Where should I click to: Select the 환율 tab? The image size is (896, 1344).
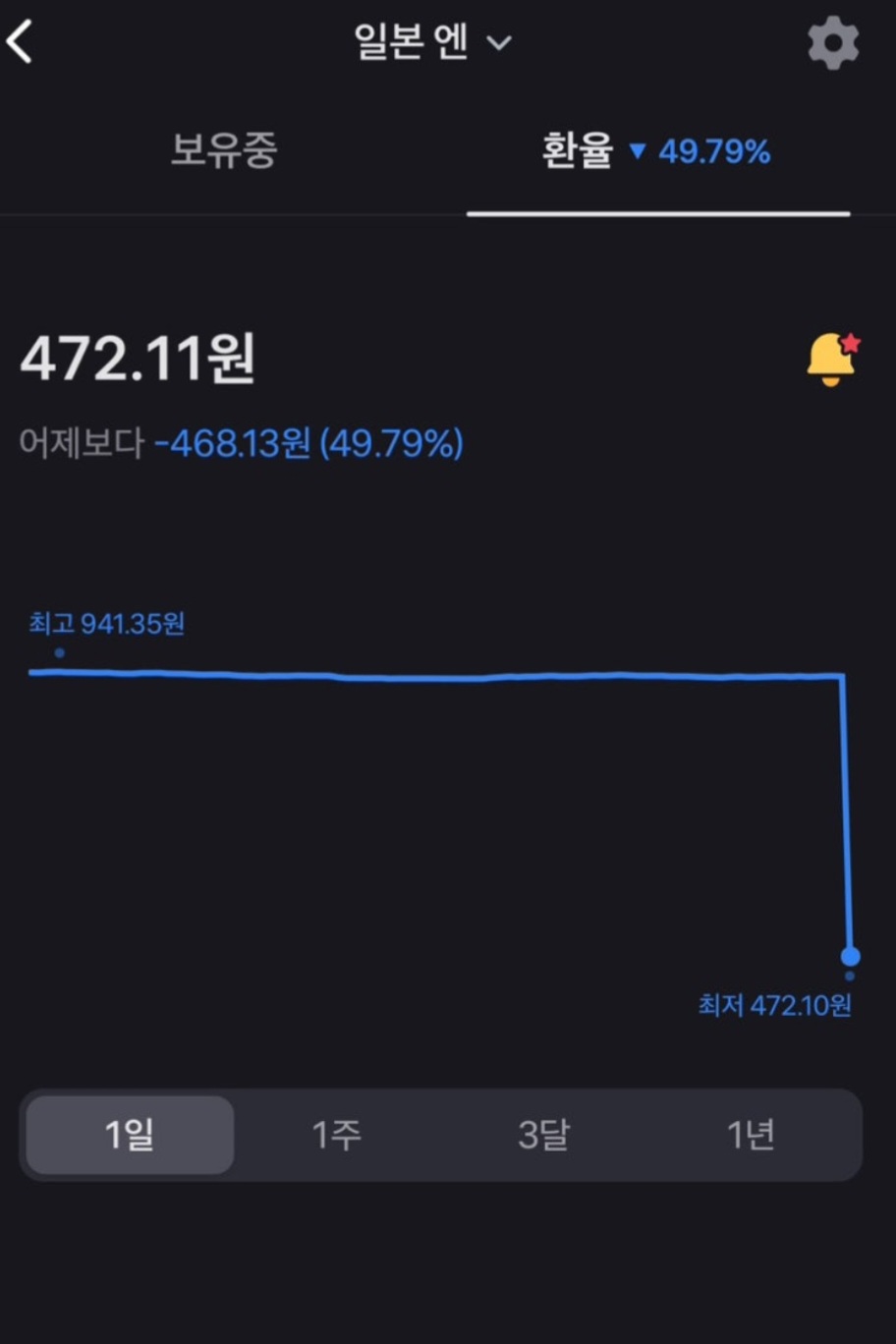[x=656, y=151]
